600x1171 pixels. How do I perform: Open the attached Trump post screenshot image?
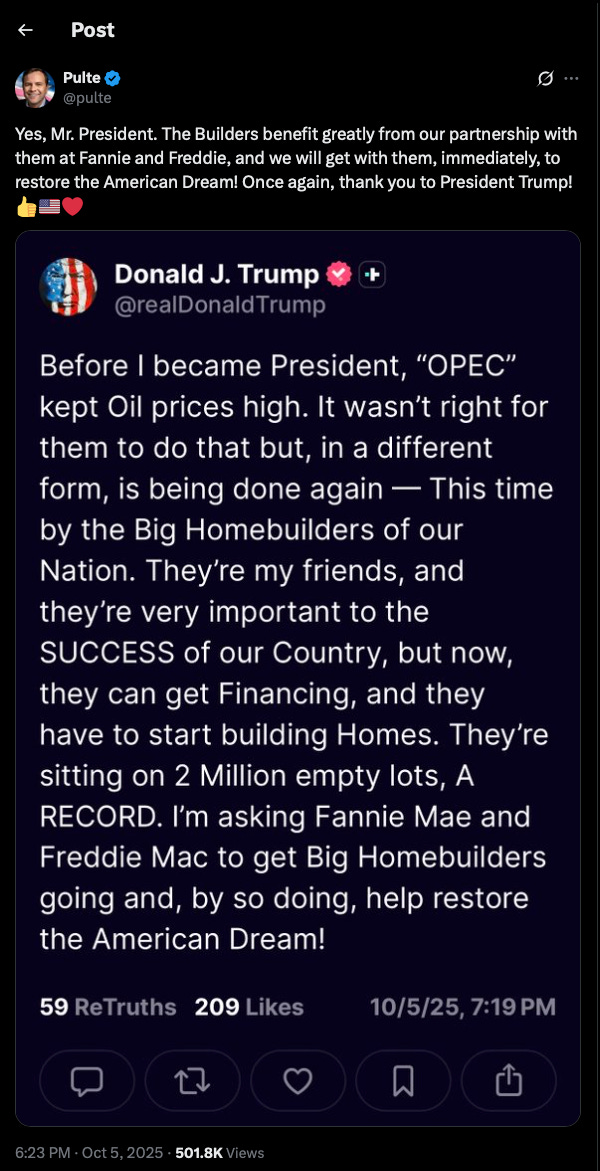point(298,678)
